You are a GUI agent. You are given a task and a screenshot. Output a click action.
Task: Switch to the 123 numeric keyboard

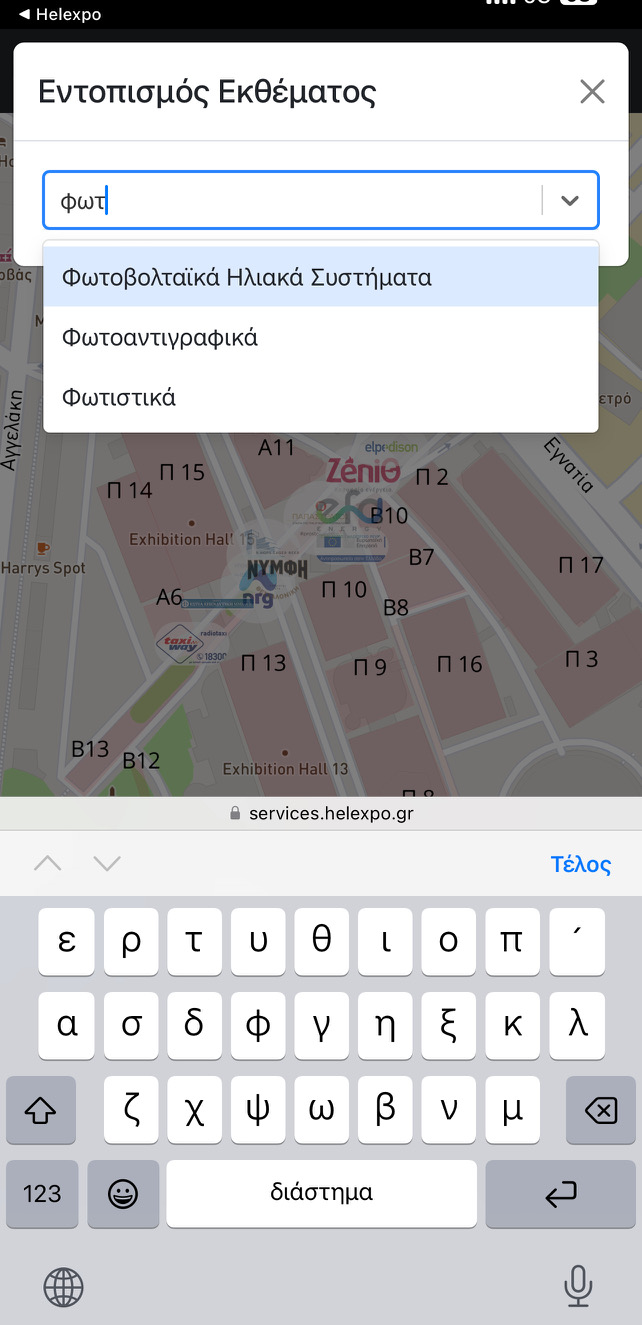click(42, 1193)
